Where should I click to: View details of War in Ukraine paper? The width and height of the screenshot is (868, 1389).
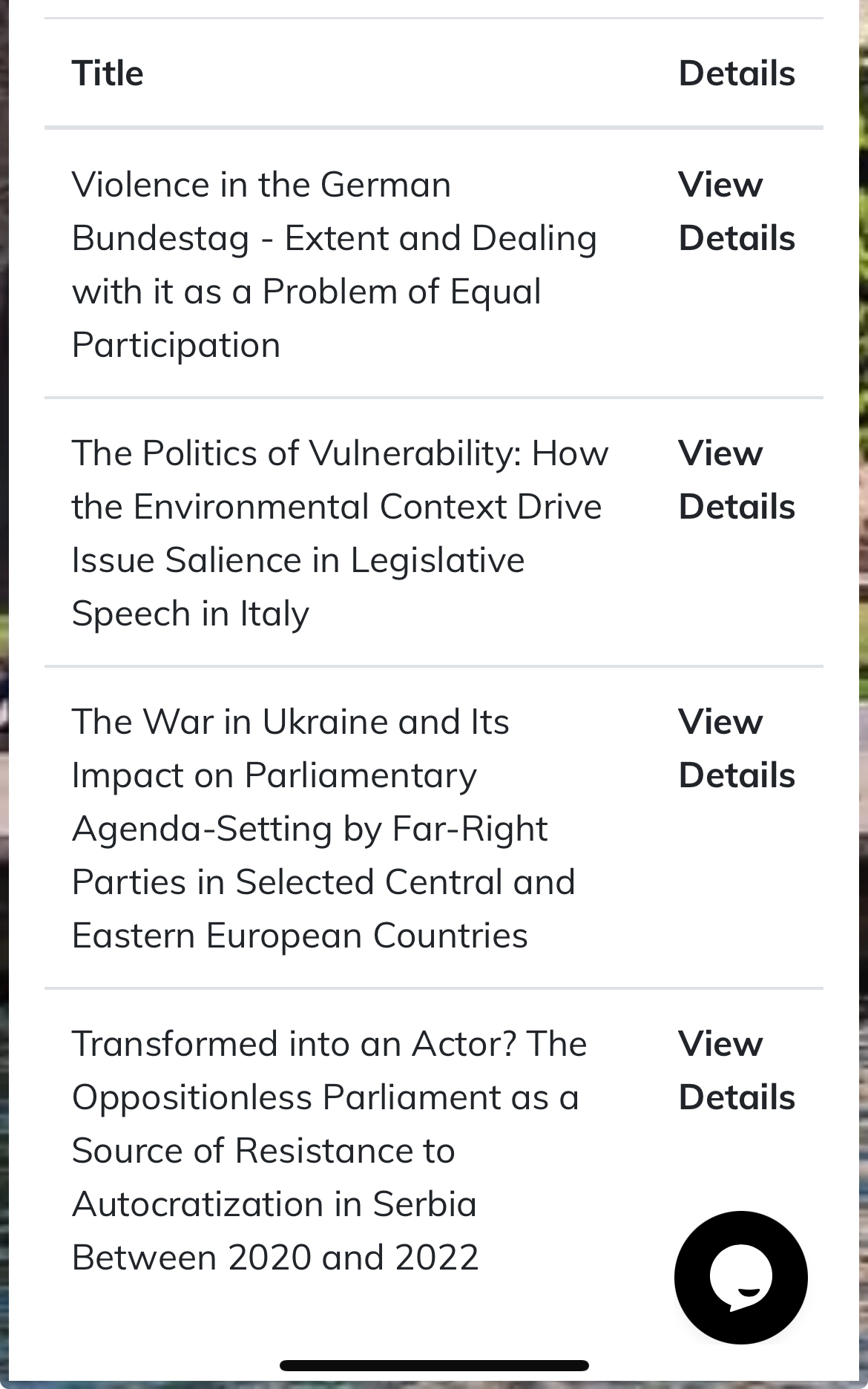pyautogui.click(x=735, y=749)
